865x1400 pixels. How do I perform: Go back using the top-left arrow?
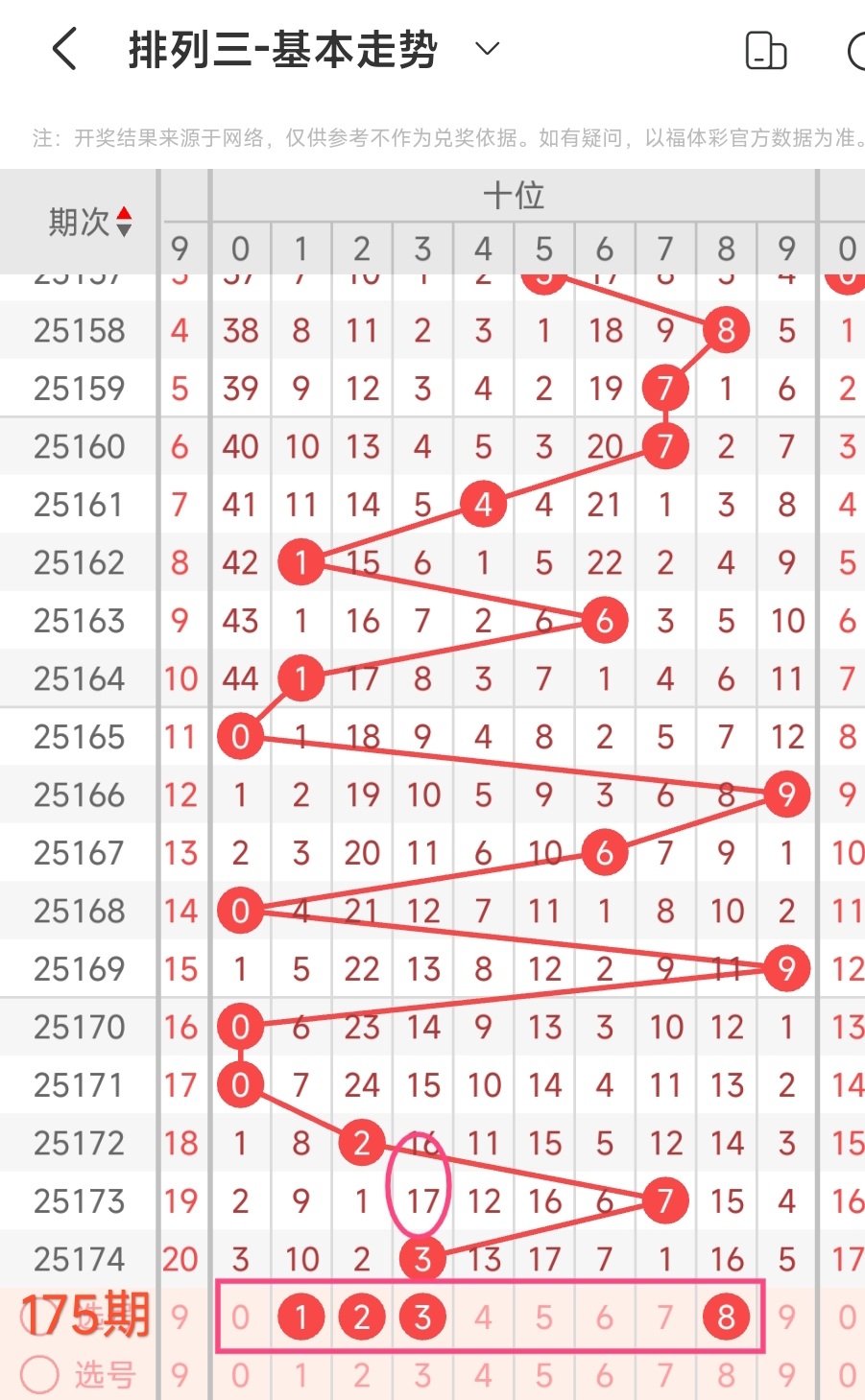[x=64, y=49]
